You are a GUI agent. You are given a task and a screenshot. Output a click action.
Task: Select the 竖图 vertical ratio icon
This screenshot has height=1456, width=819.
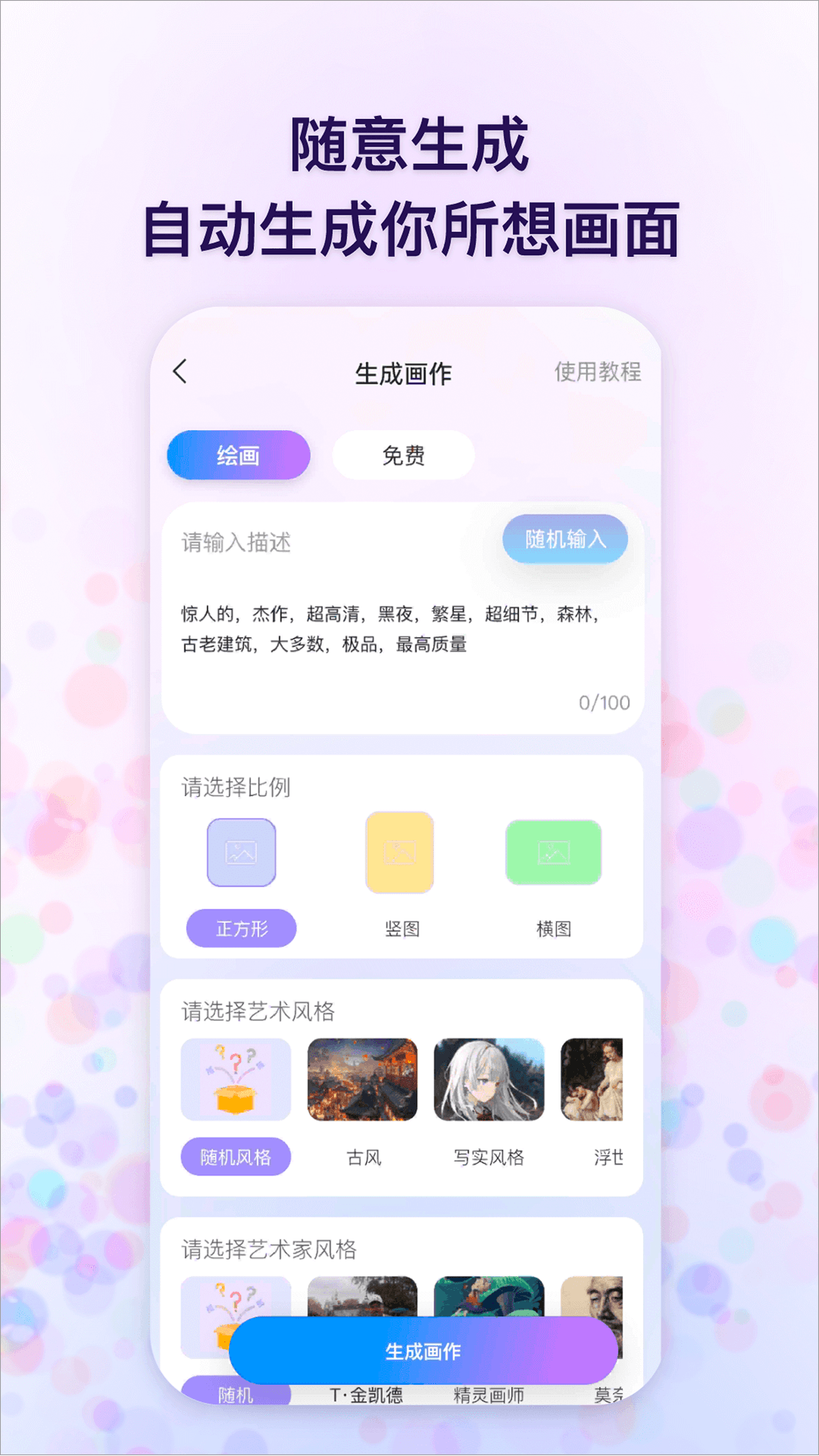pos(400,852)
